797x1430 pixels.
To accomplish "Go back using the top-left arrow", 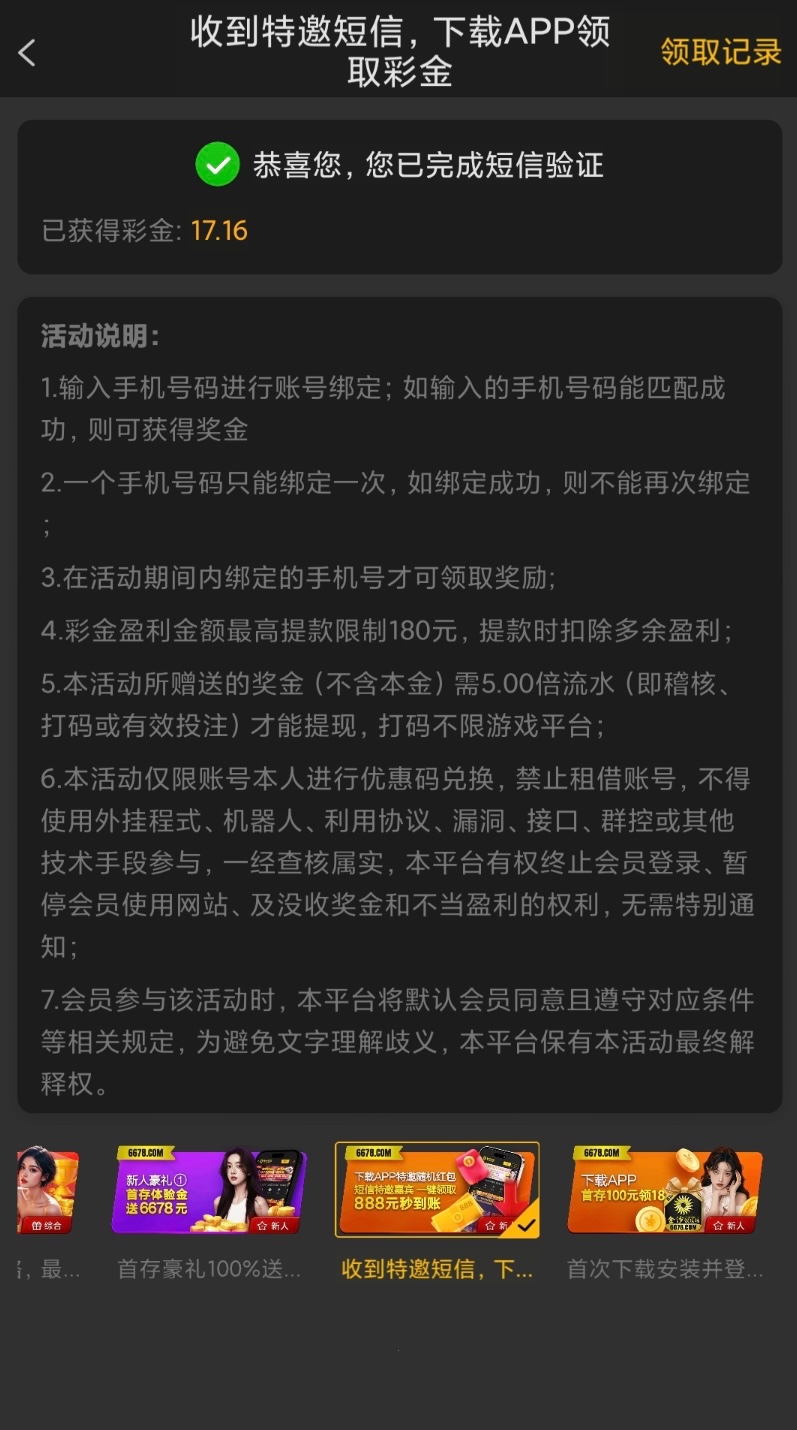I will (x=27, y=53).
